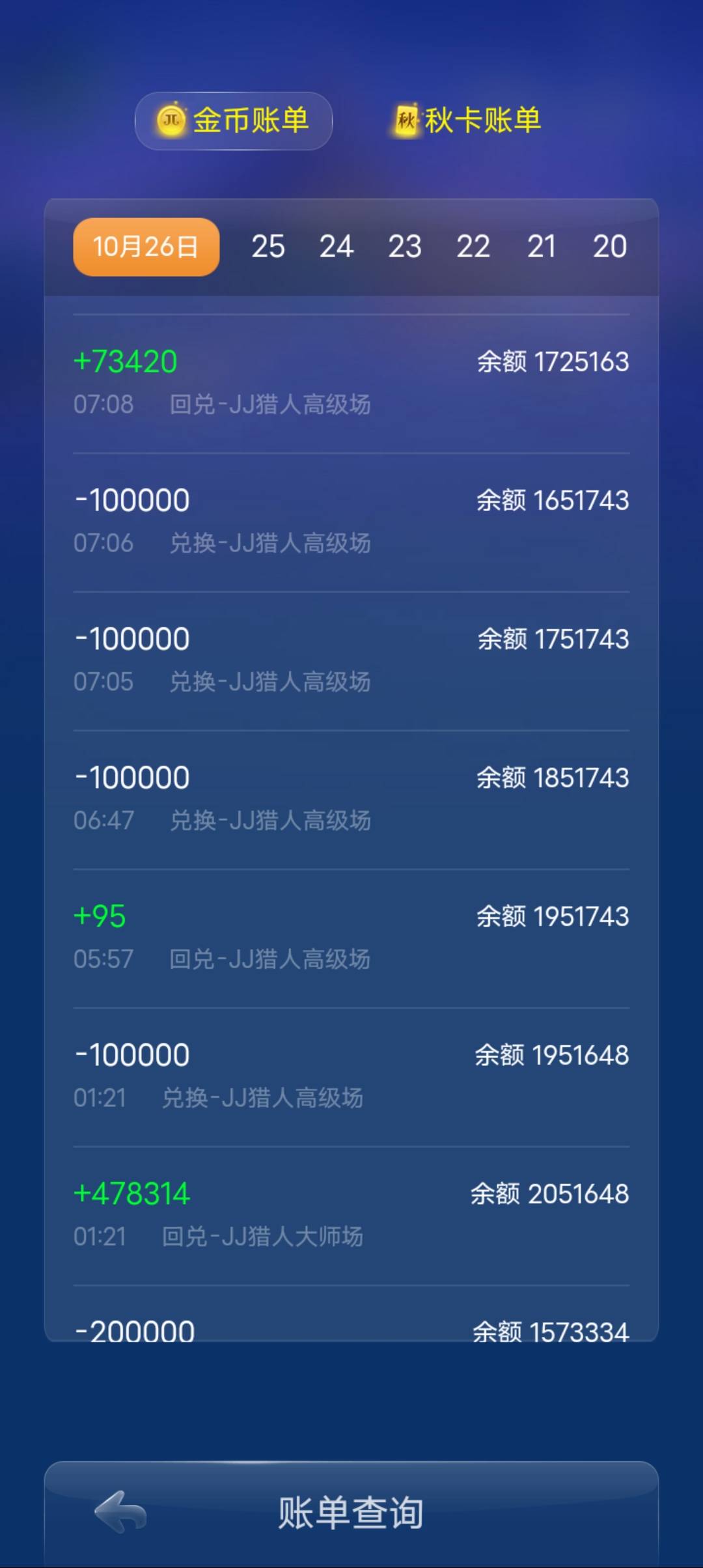This screenshot has height=1568, width=703.
Task: Tap the 回兑-JJ猎人高级场 label at 07:08
Action: point(269,404)
